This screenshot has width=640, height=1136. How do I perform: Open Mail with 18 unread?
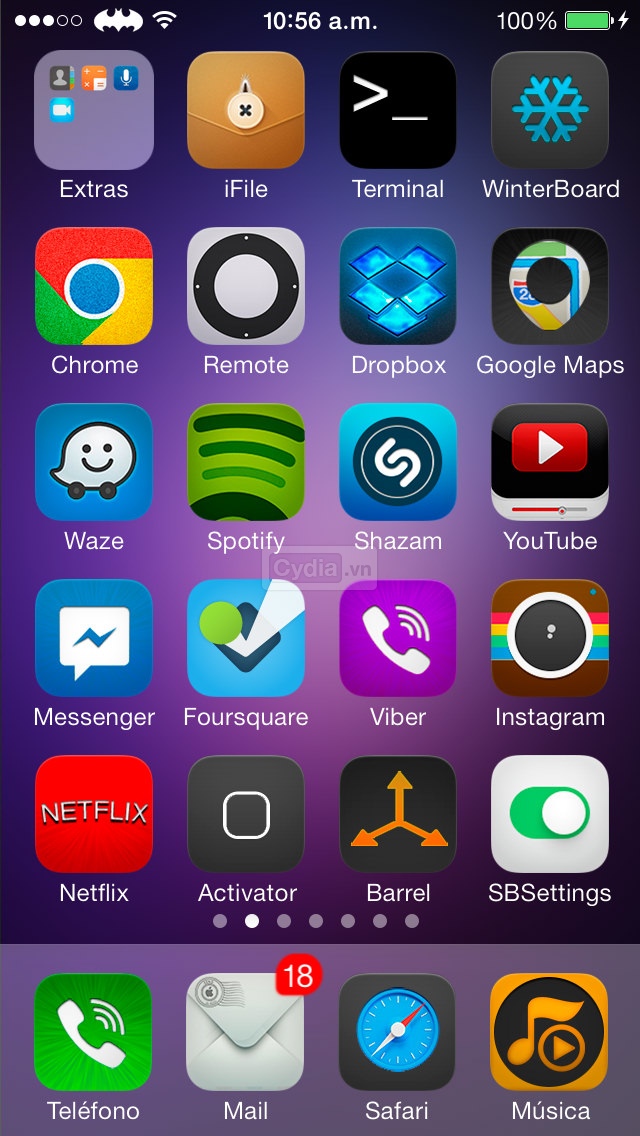pos(246,1032)
